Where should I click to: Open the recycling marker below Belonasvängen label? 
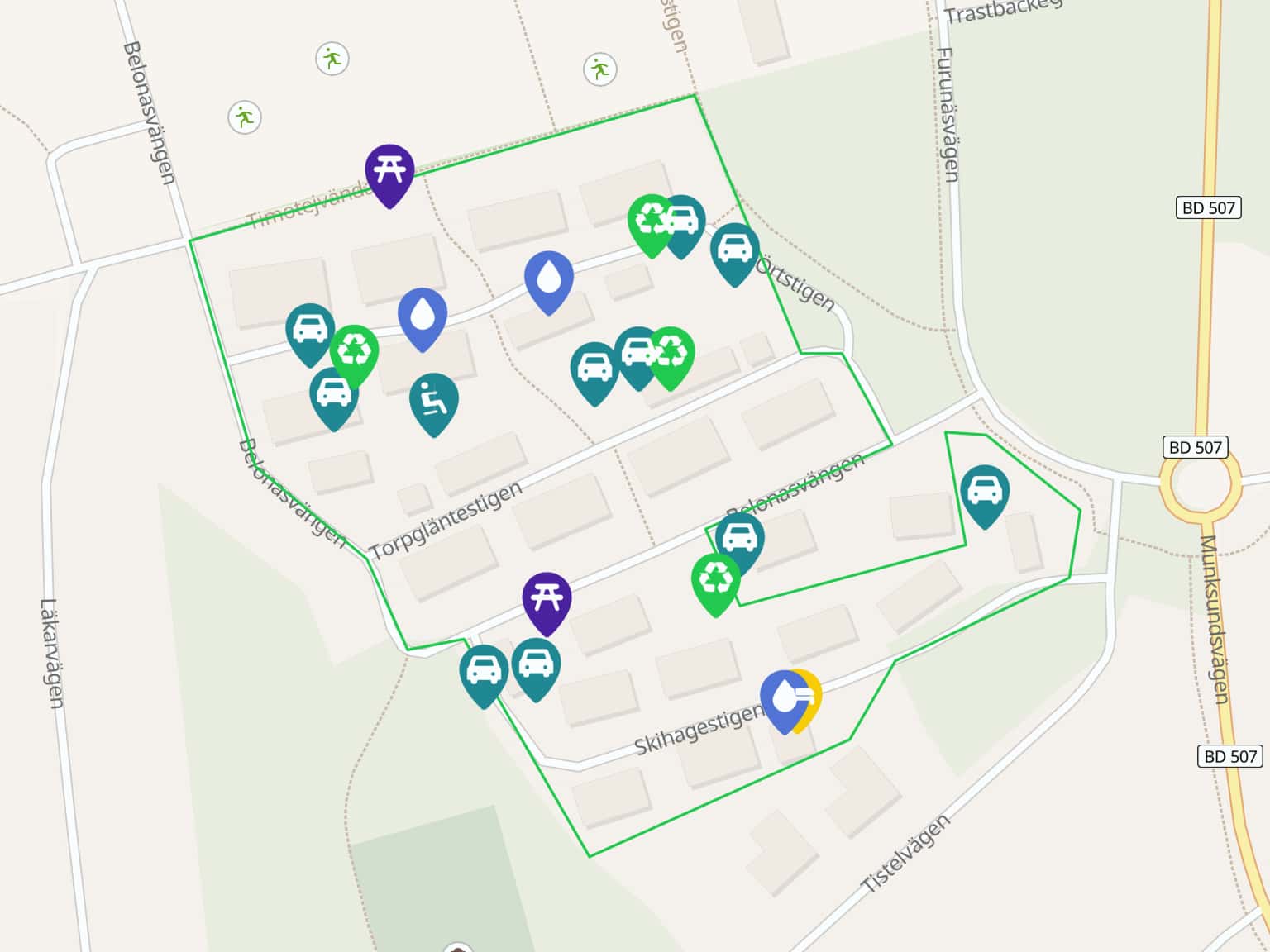pos(715,580)
